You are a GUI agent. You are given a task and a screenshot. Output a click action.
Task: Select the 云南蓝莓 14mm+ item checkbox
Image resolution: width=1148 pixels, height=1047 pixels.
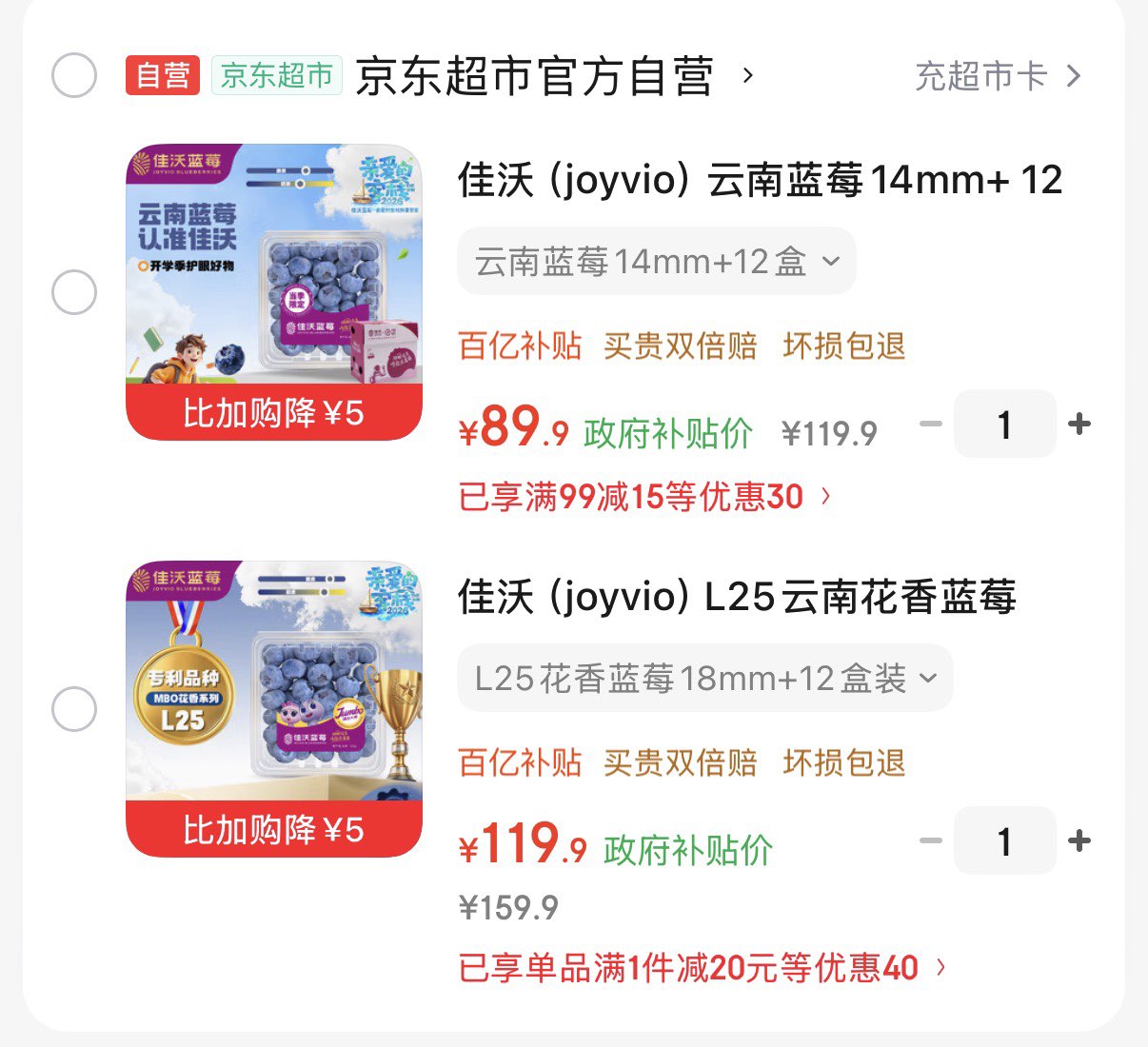[74, 292]
